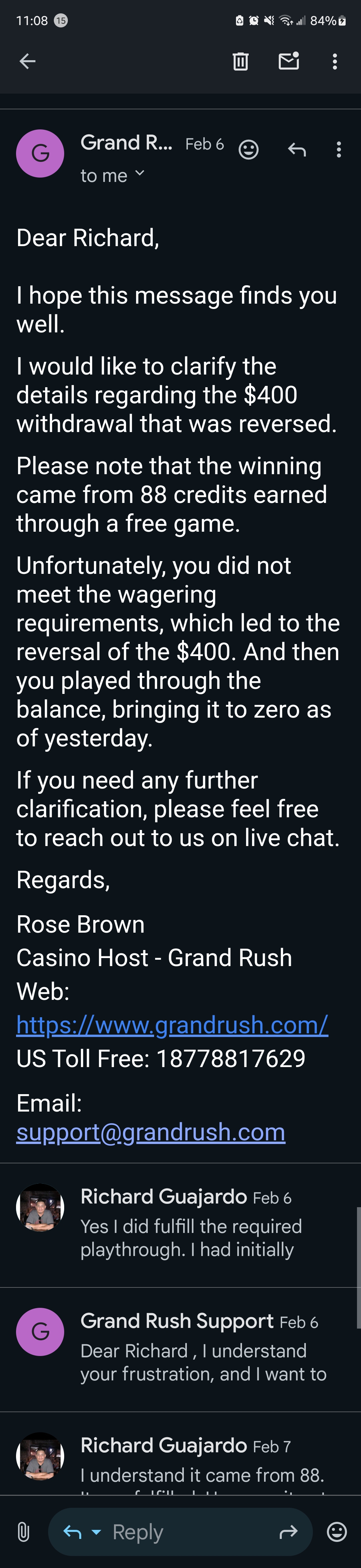
Task: Forward this email with the forward arrow
Action: 288,1532
